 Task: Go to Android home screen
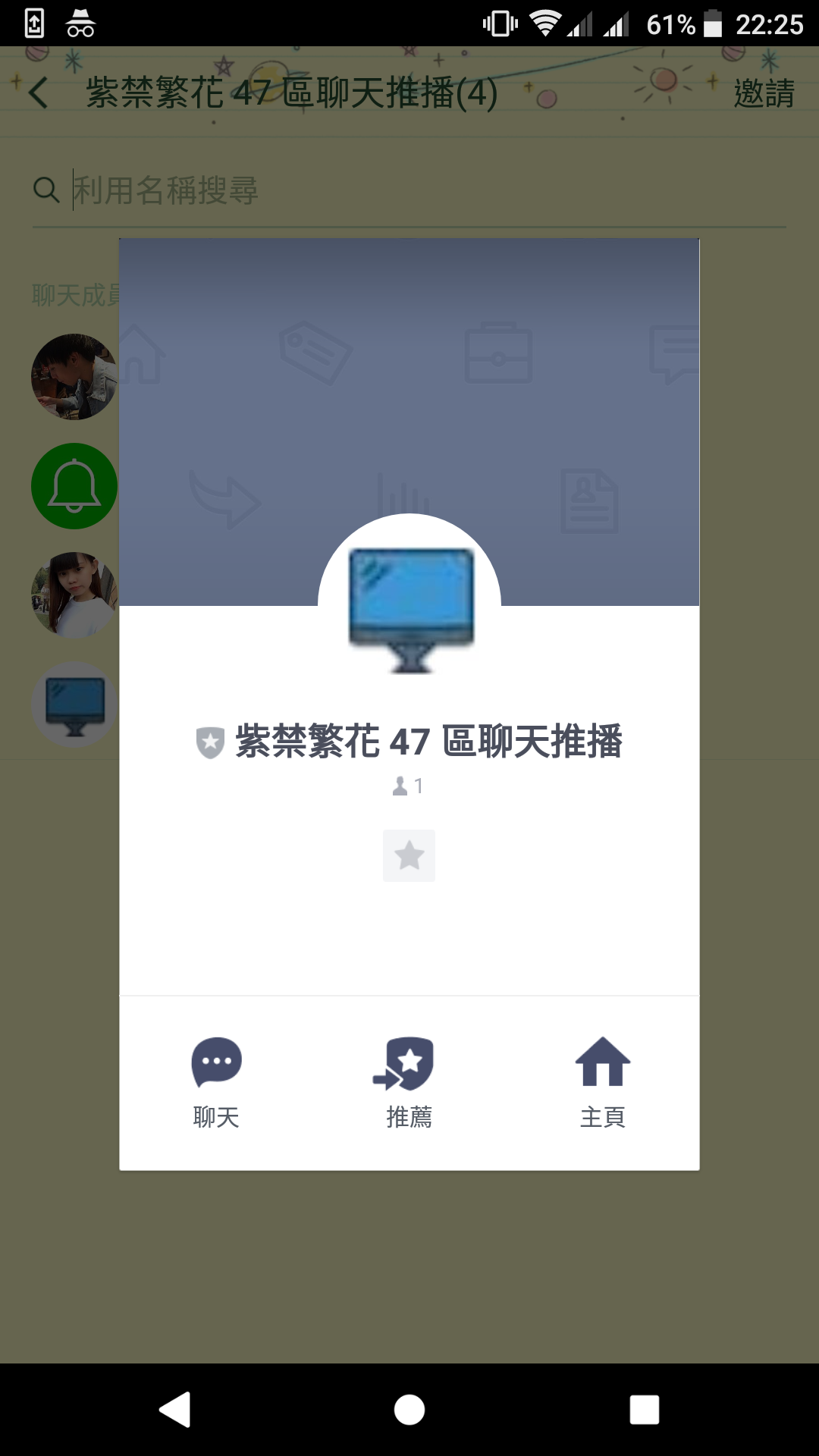pos(409,1410)
